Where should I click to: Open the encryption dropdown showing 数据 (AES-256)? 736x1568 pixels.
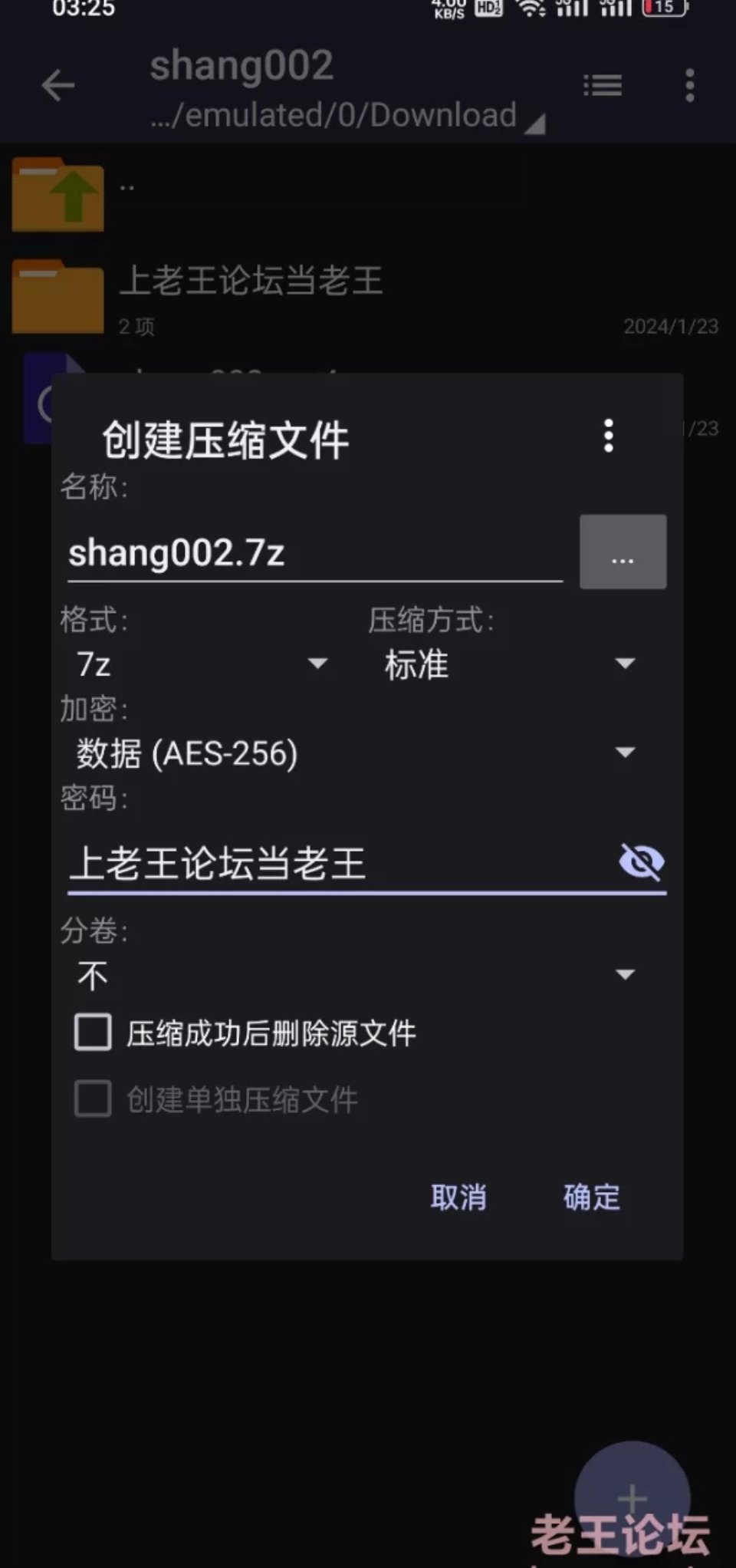[x=356, y=753]
